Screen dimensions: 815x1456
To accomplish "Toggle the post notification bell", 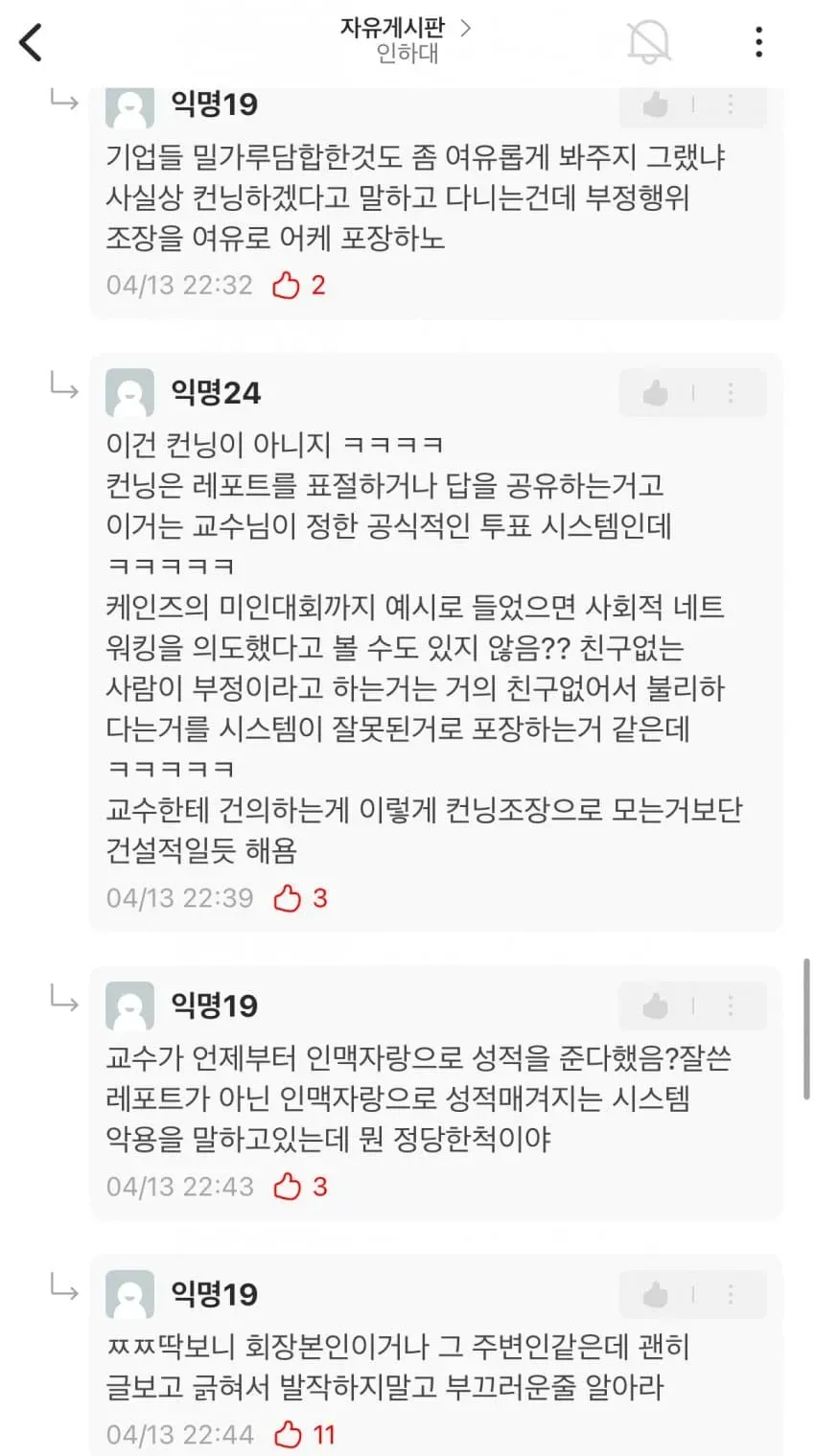I will (649, 42).
